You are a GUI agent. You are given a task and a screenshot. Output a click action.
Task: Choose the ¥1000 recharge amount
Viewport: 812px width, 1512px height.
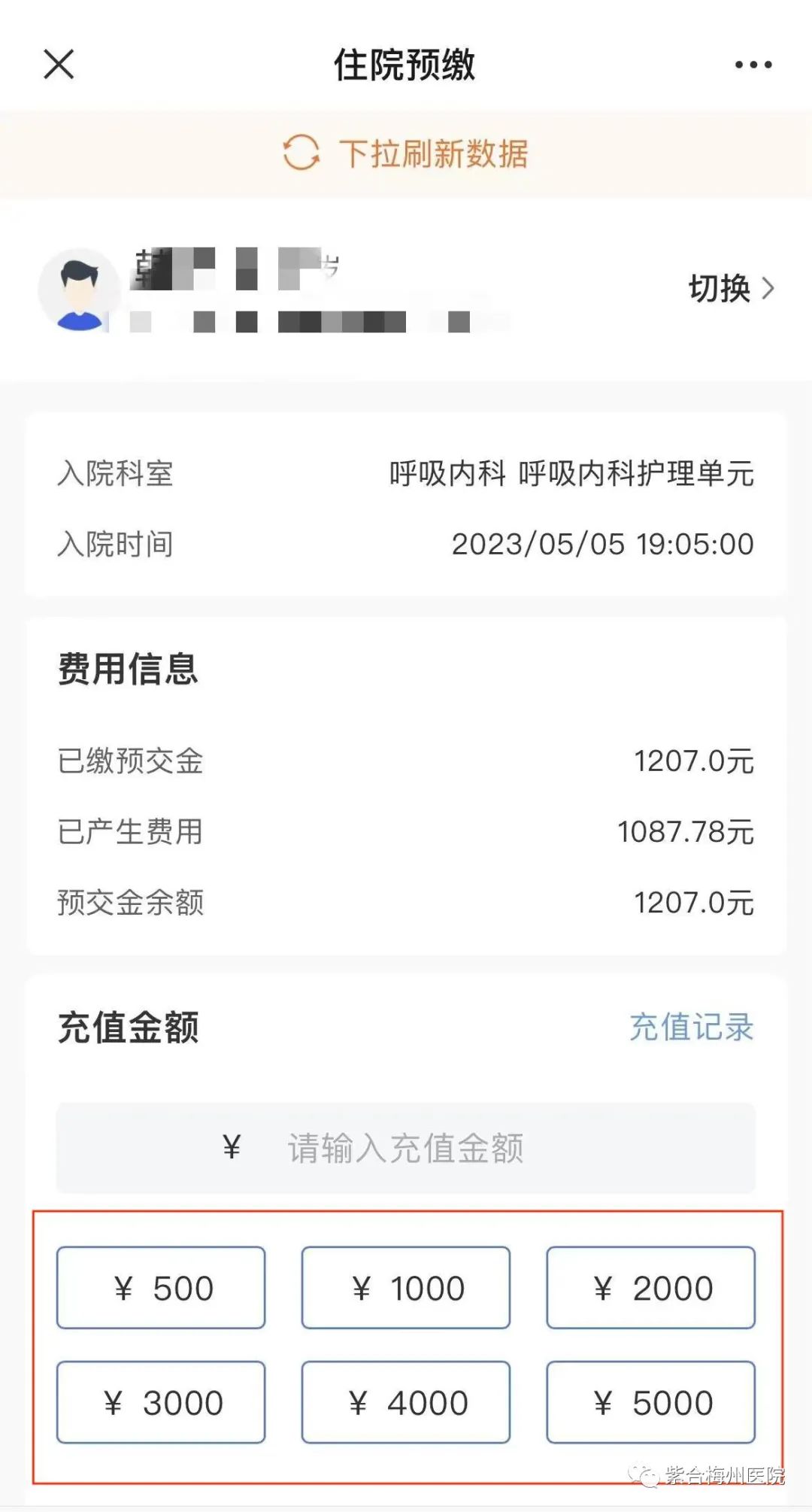(406, 1288)
